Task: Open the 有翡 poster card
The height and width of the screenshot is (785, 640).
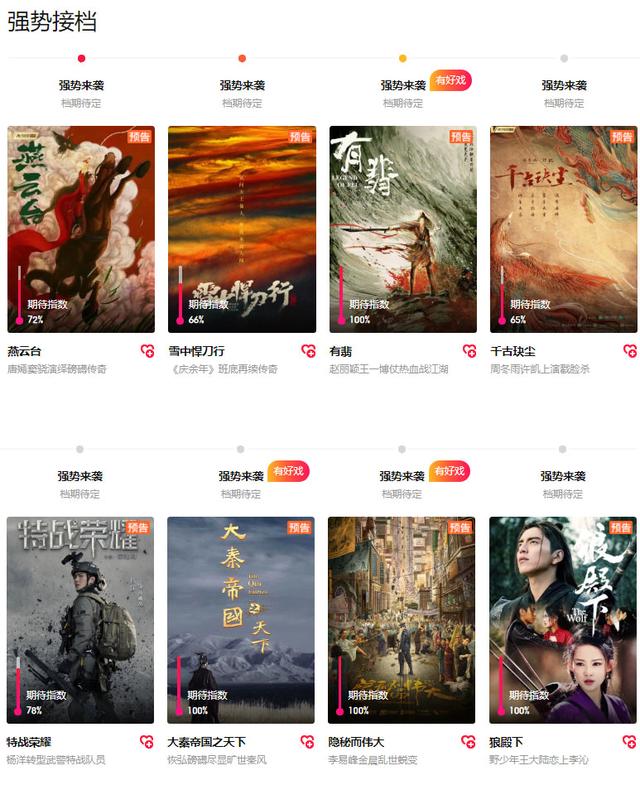Action: tap(402, 228)
